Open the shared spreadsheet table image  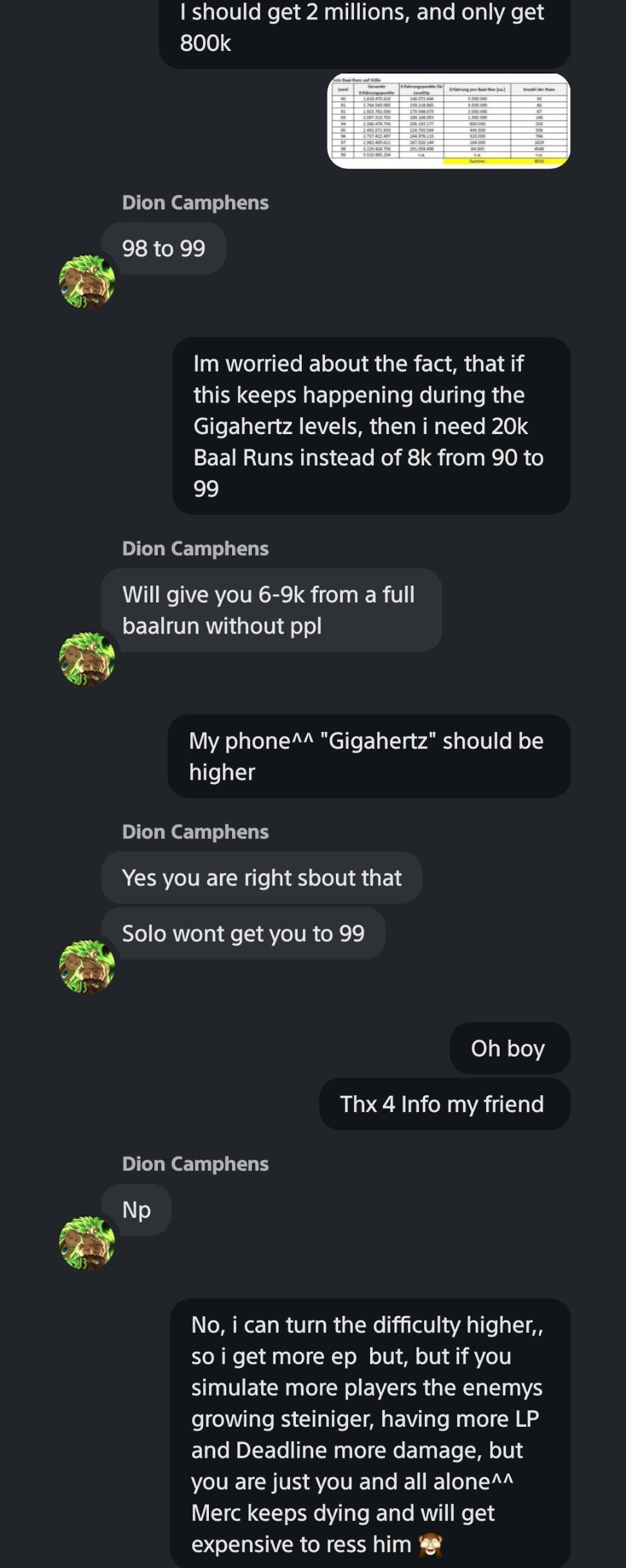449,121
